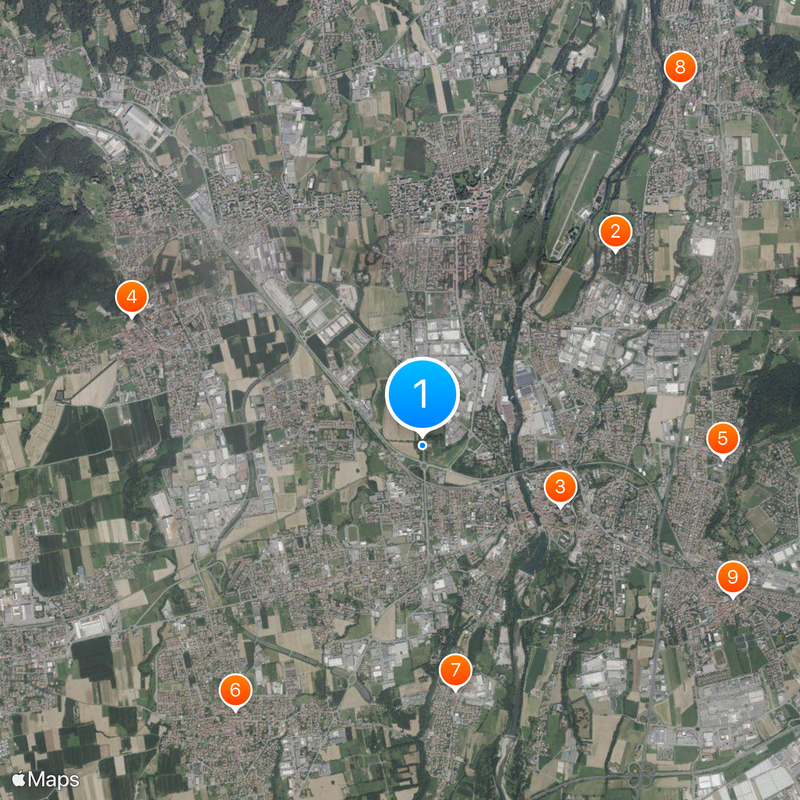The width and height of the screenshot is (800, 800).
Task: Select the orange map pin numbered 4
Action: [x=132, y=297]
